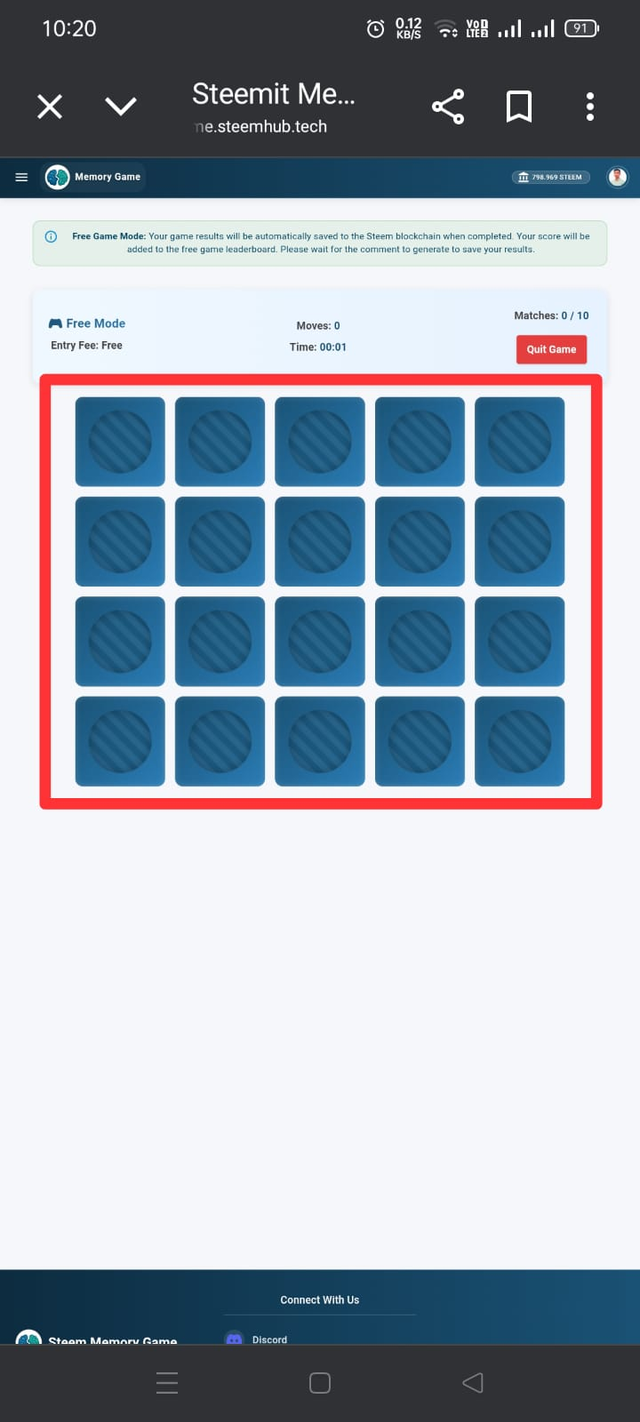This screenshot has height=1422, width=640.
Task: Bookmark this page
Action: (x=518, y=106)
